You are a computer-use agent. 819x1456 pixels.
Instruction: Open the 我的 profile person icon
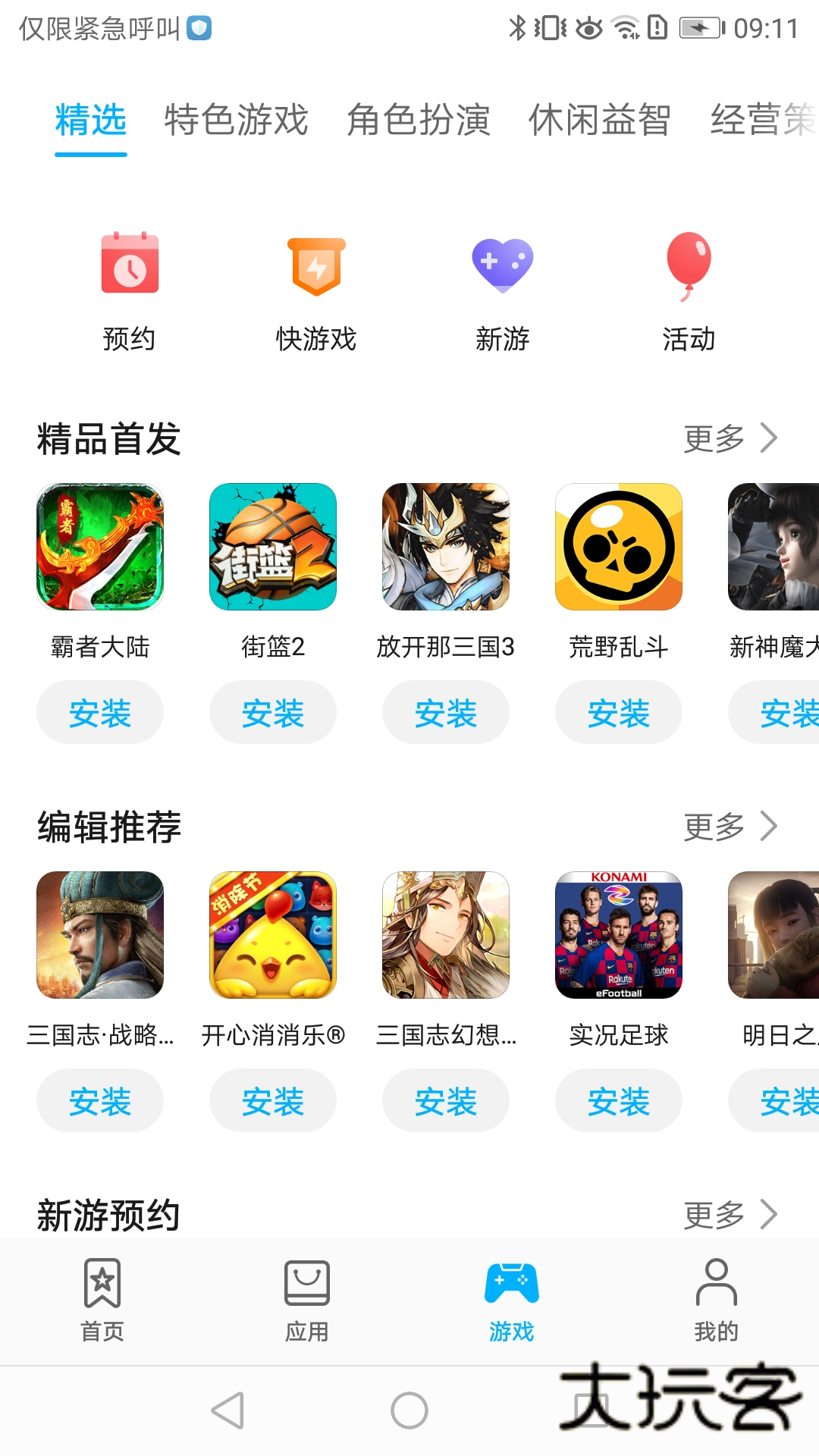716,1280
